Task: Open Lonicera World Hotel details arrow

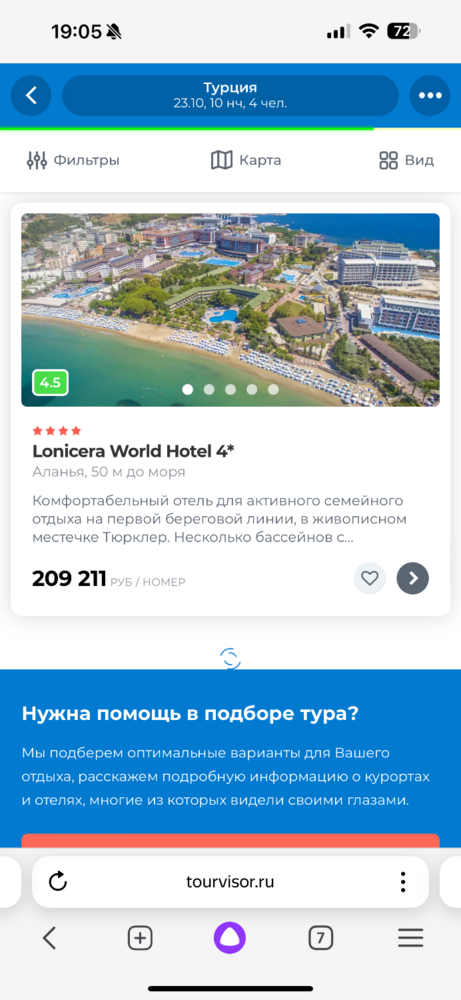Action: point(413,578)
